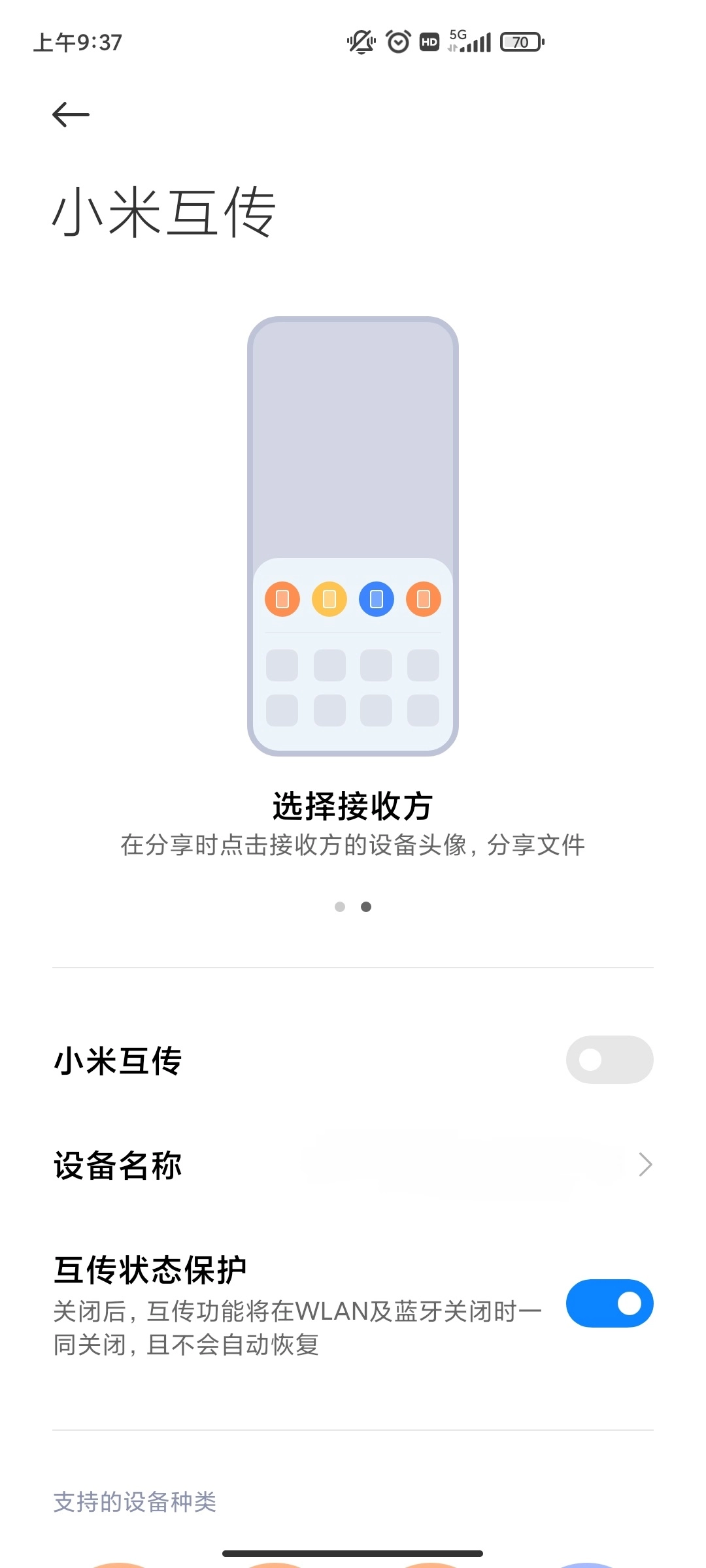Tap the 5G signal icon in status bar
This screenshot has height=1568, width=706.
pyautogui.click(x=467, y=39)
